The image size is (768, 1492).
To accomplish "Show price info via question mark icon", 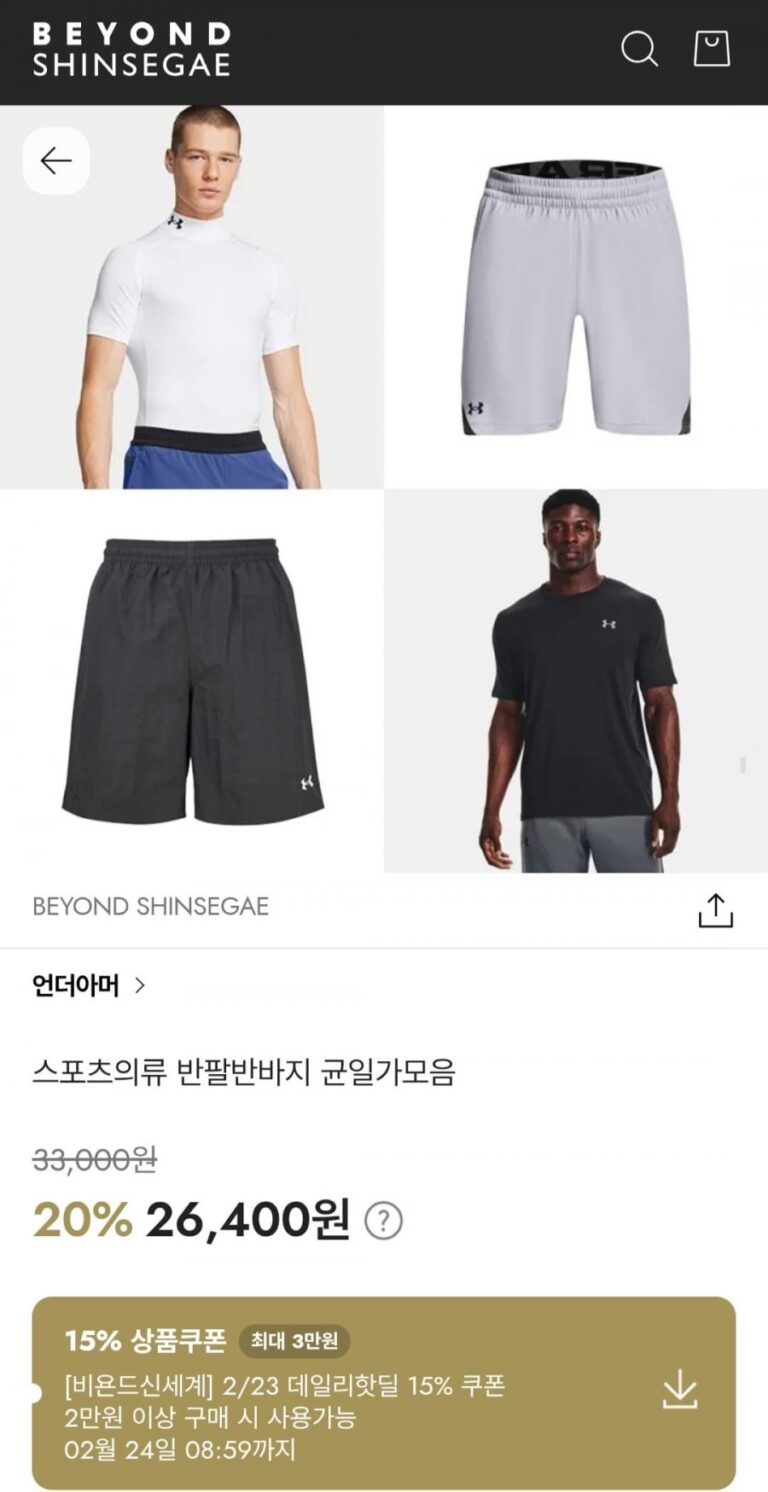I will coord(383,1221).
